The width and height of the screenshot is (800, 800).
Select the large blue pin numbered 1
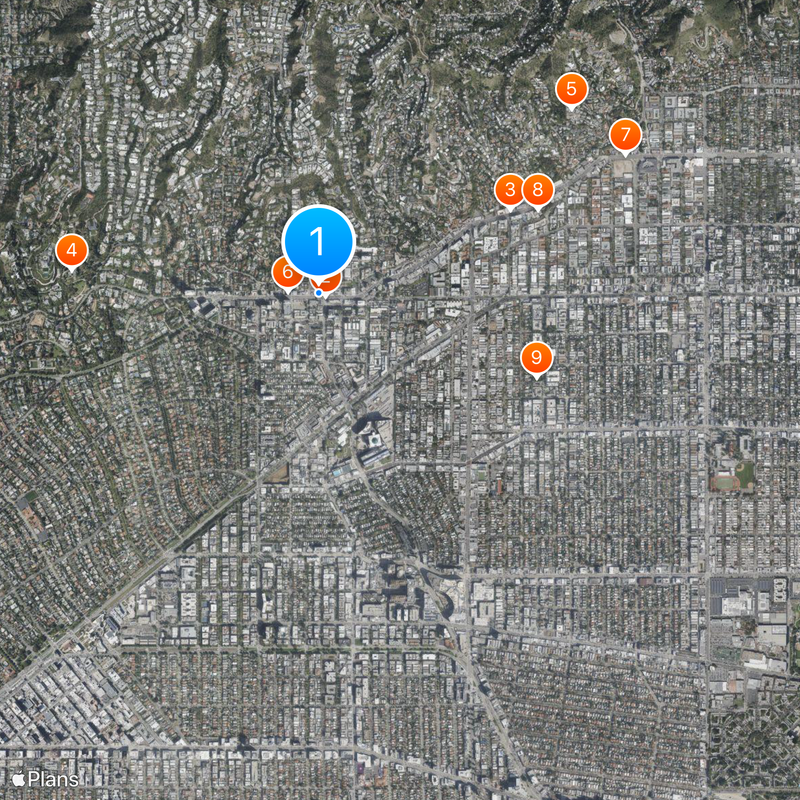click(318, 241)
